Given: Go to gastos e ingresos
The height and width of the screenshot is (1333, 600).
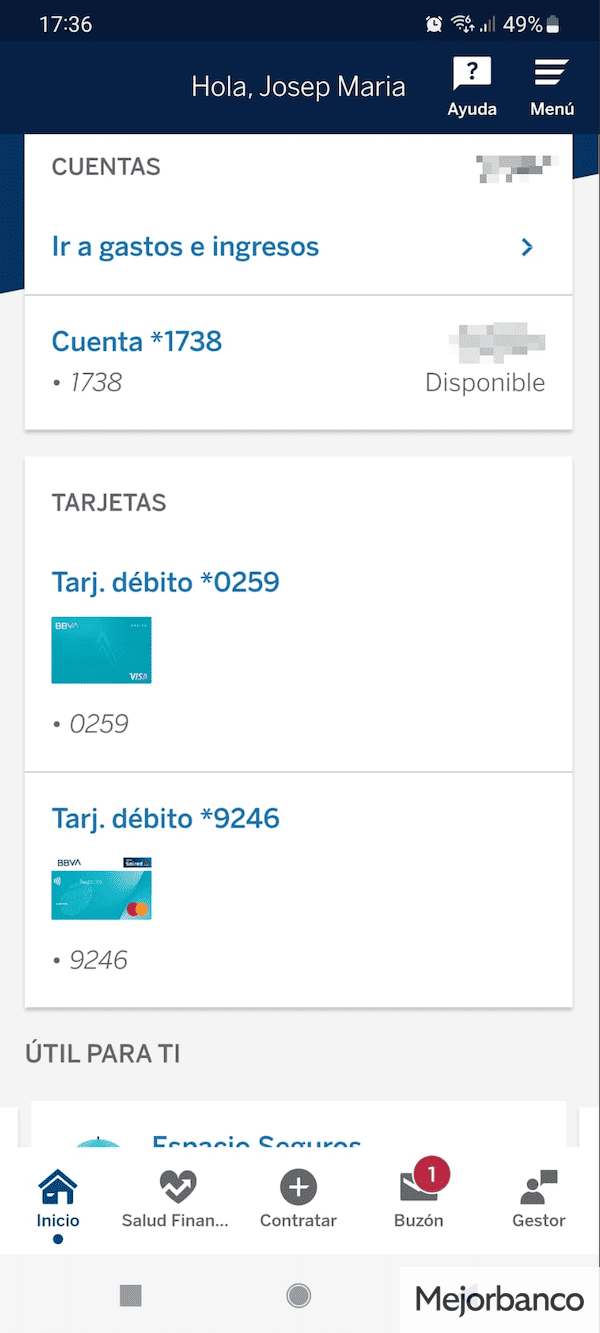Looking at the screenshot, I should coord(298,246).
